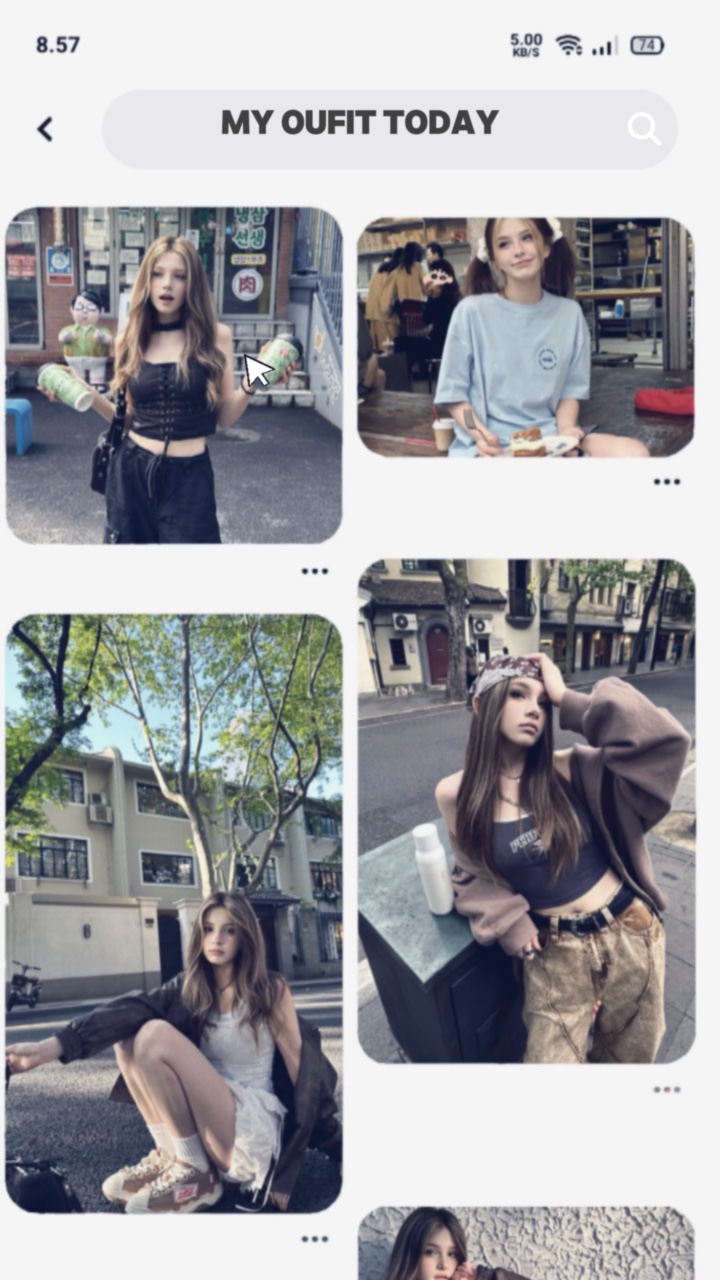Open the partly visible photo at bottom

pos(526,1243)
